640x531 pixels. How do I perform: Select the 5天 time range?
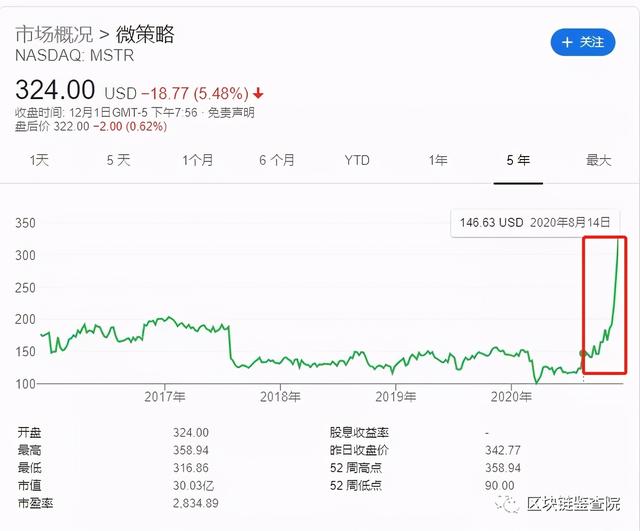118,160
